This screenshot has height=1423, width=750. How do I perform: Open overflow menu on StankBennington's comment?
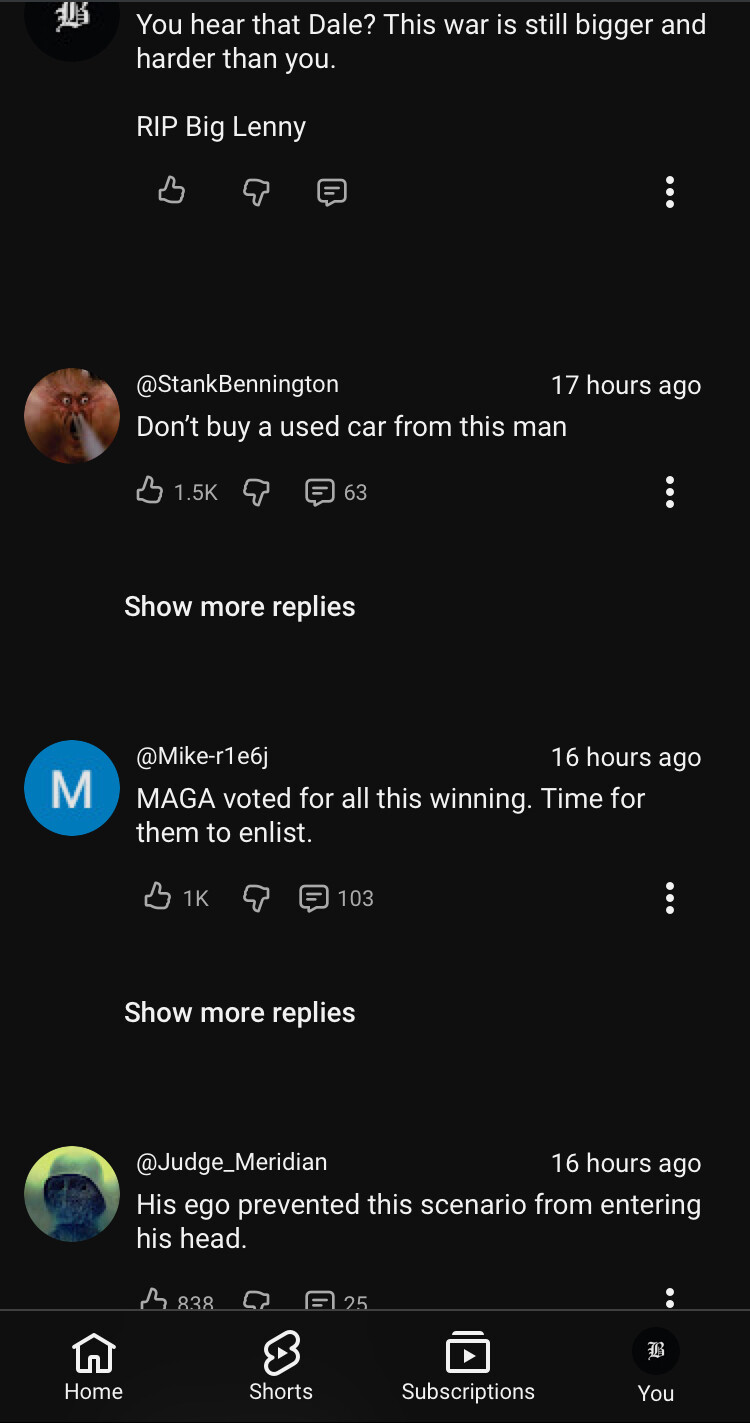click(669, 491)
